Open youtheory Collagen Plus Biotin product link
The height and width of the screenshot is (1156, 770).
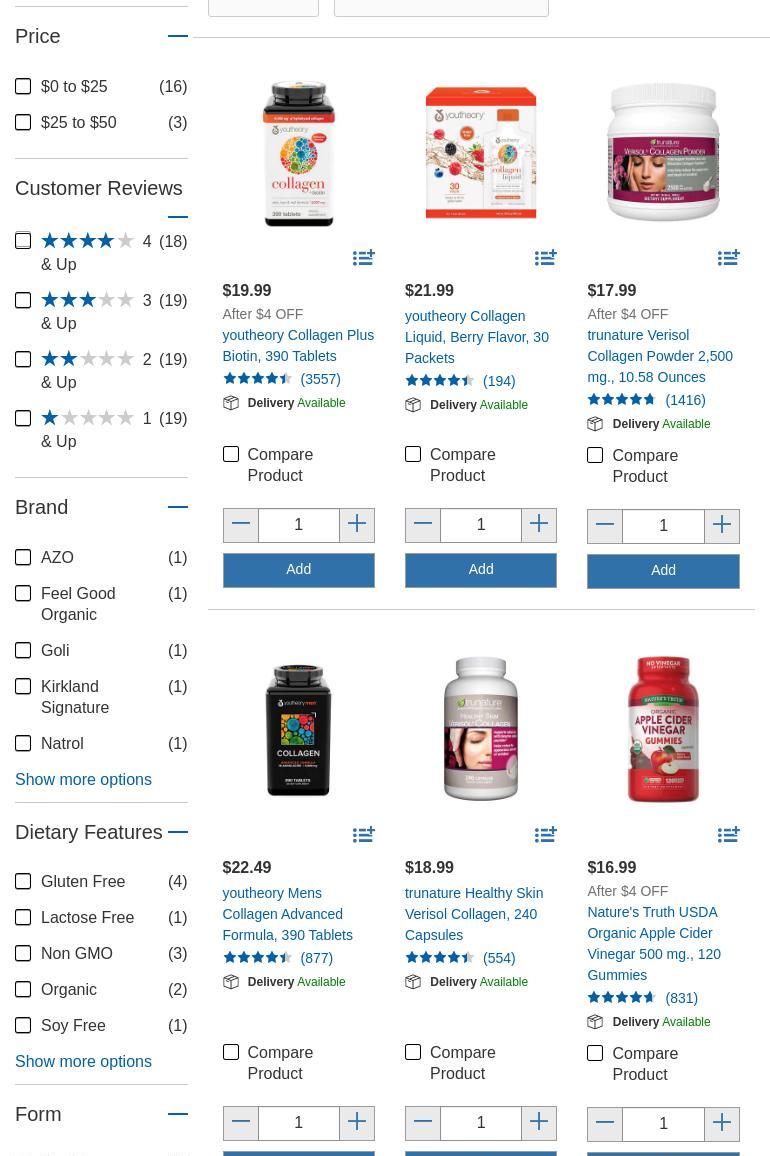click(297, 345)
